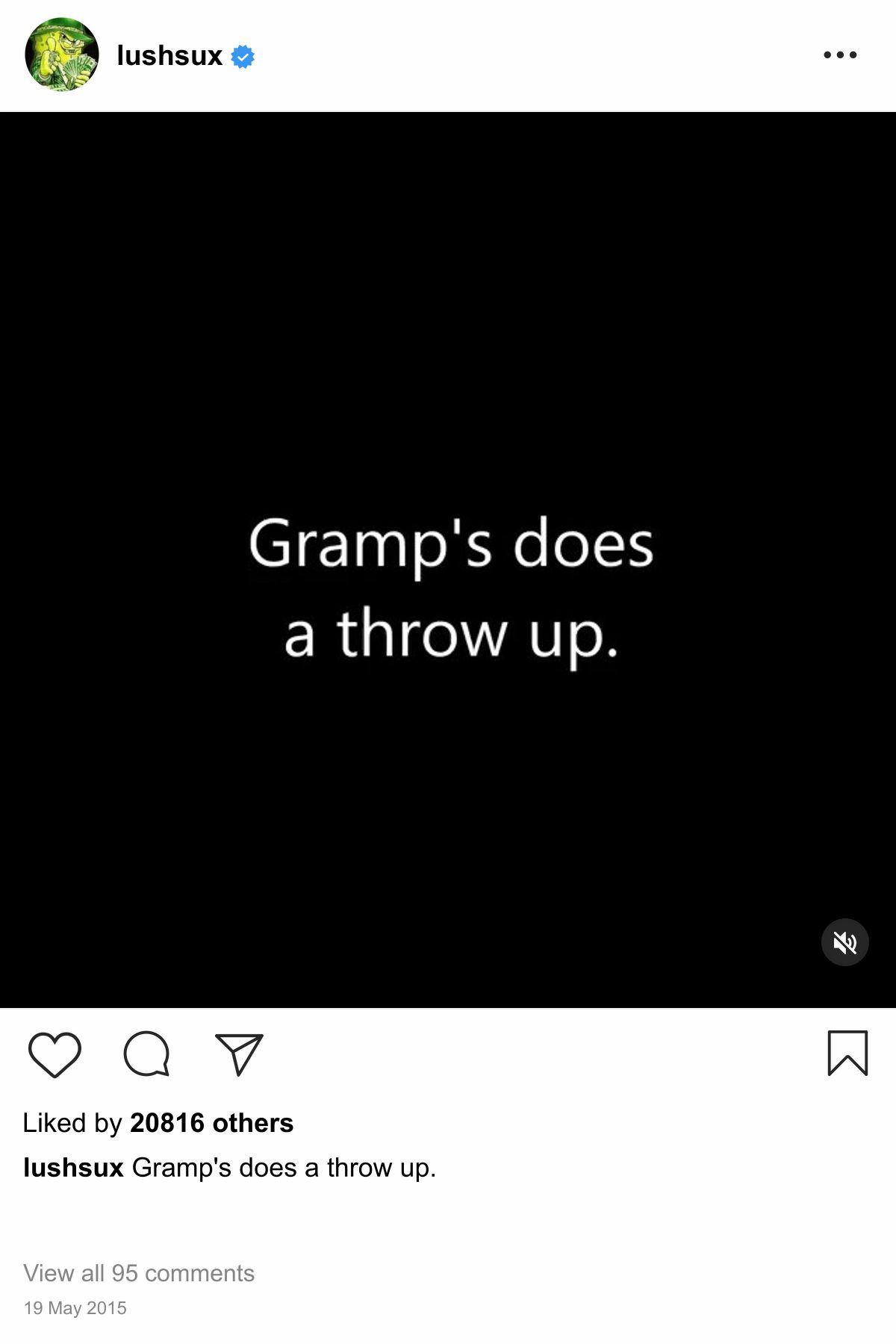Image resolution: width=896 pixels, height=1344 pixels.
Task: View who liked: 20816 others
Action: pyautogui.click(x=211, y=1123)
